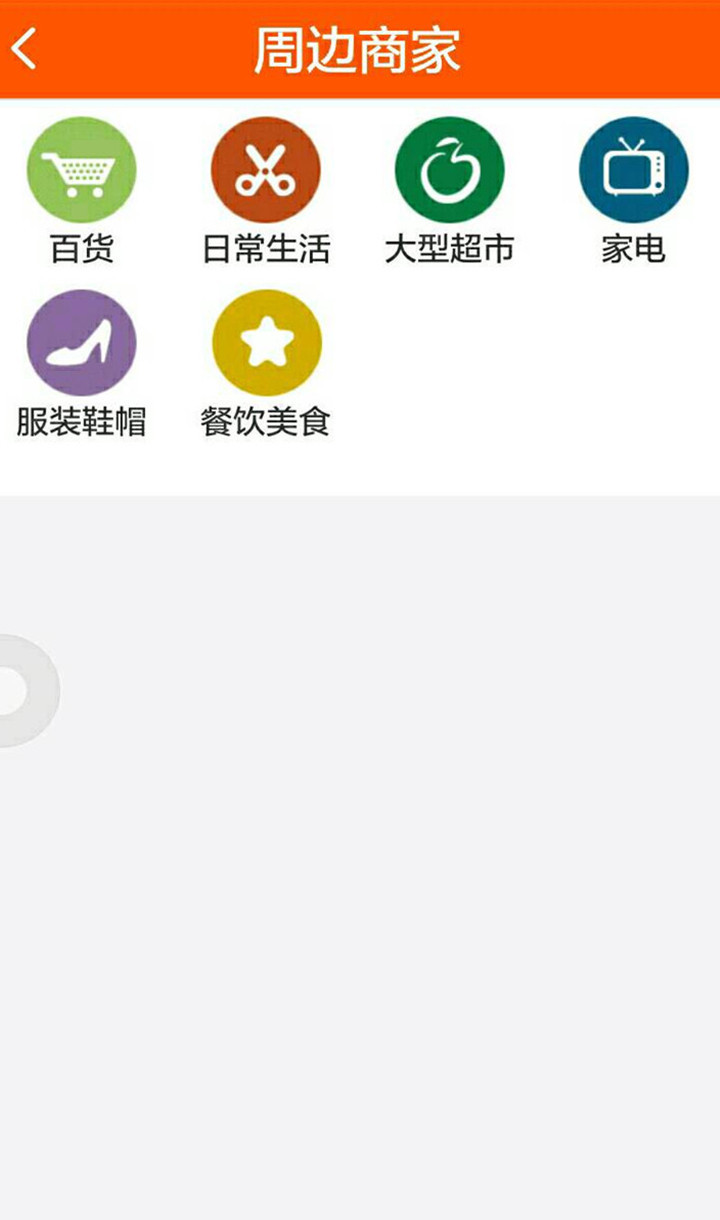Open the 百货 category
The width and height of the screenshot is (720, 1220).
pyautogui.click(x=82, y=190)
